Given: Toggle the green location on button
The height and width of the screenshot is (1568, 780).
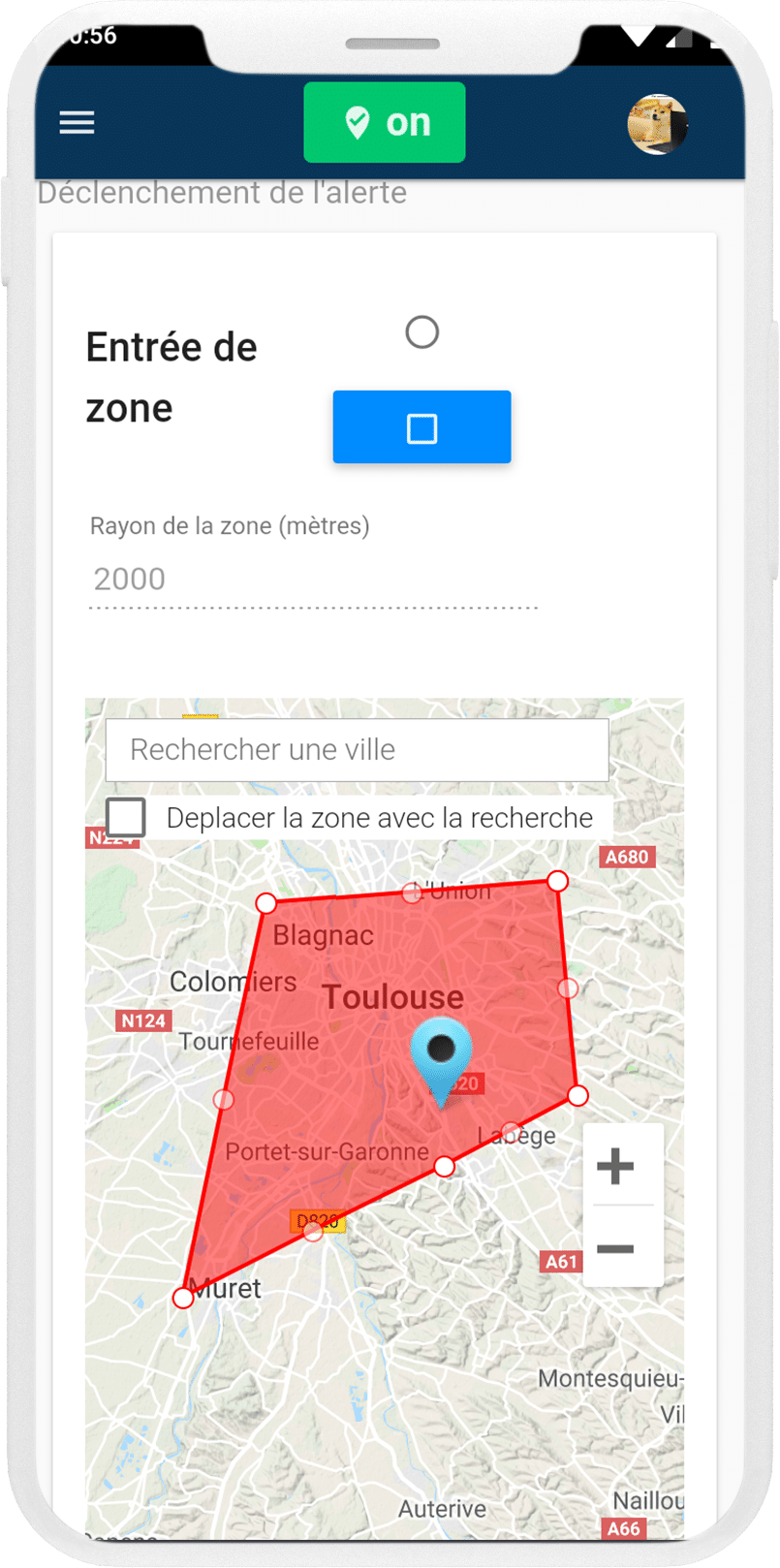Looking at the screenshot, I should [385, 122].
